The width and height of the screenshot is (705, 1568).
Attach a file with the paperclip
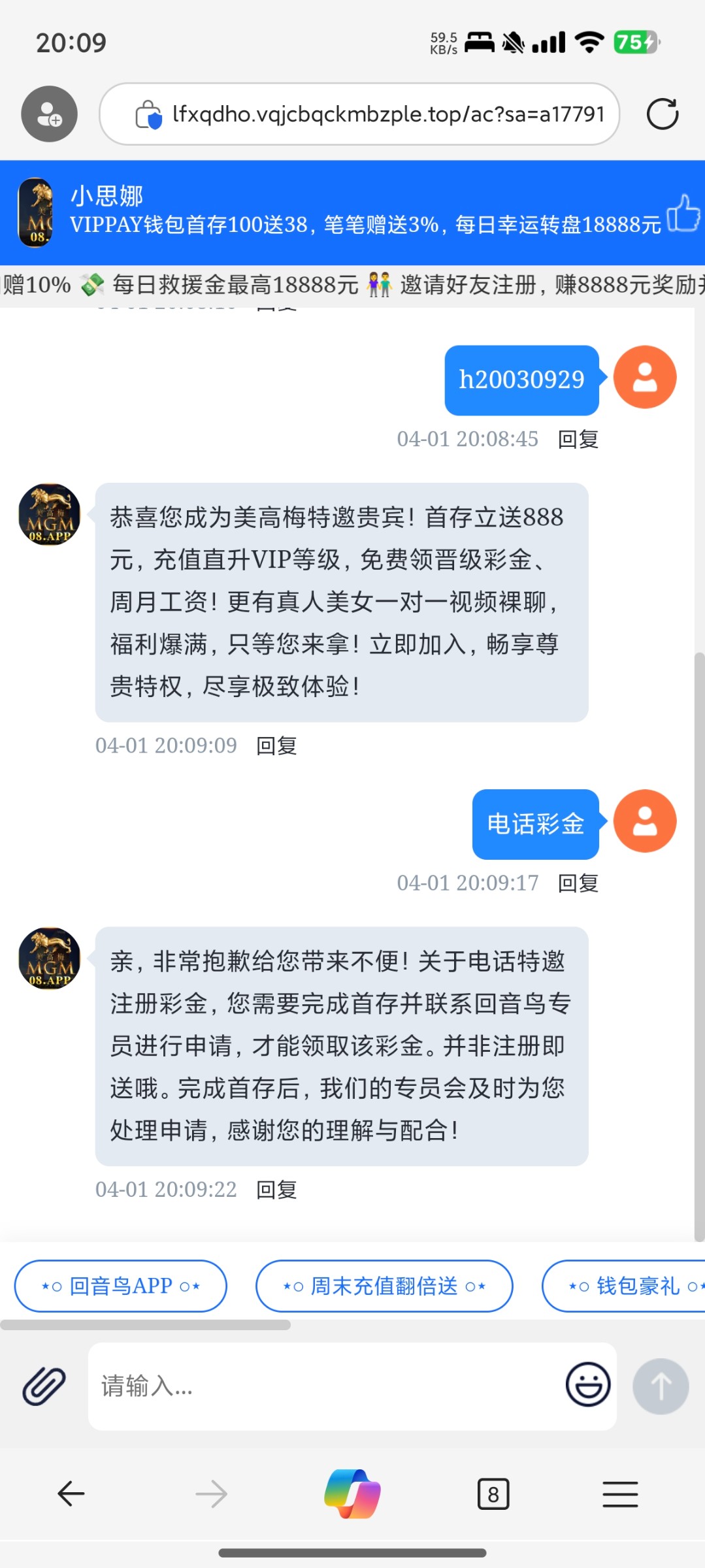pos(44,1386)
